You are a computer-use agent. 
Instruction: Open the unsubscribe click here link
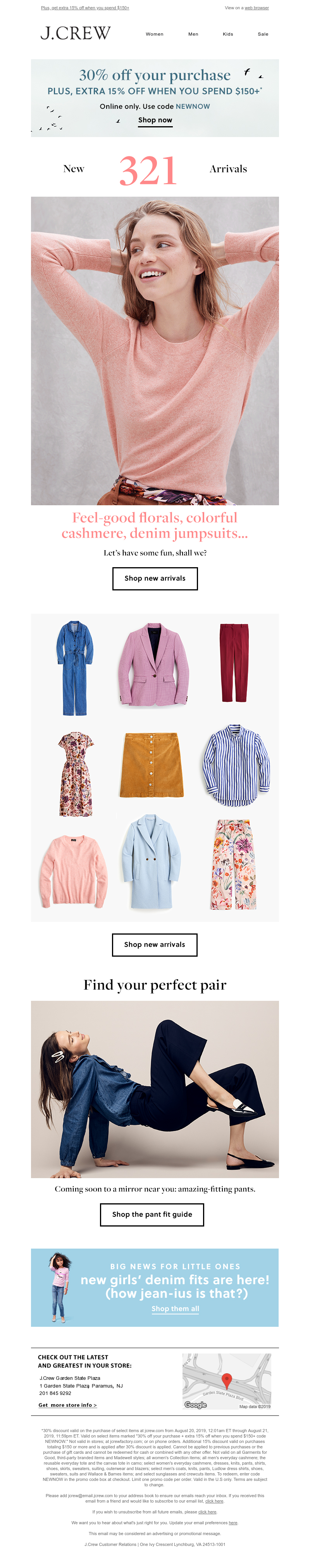coord(207,1511)
